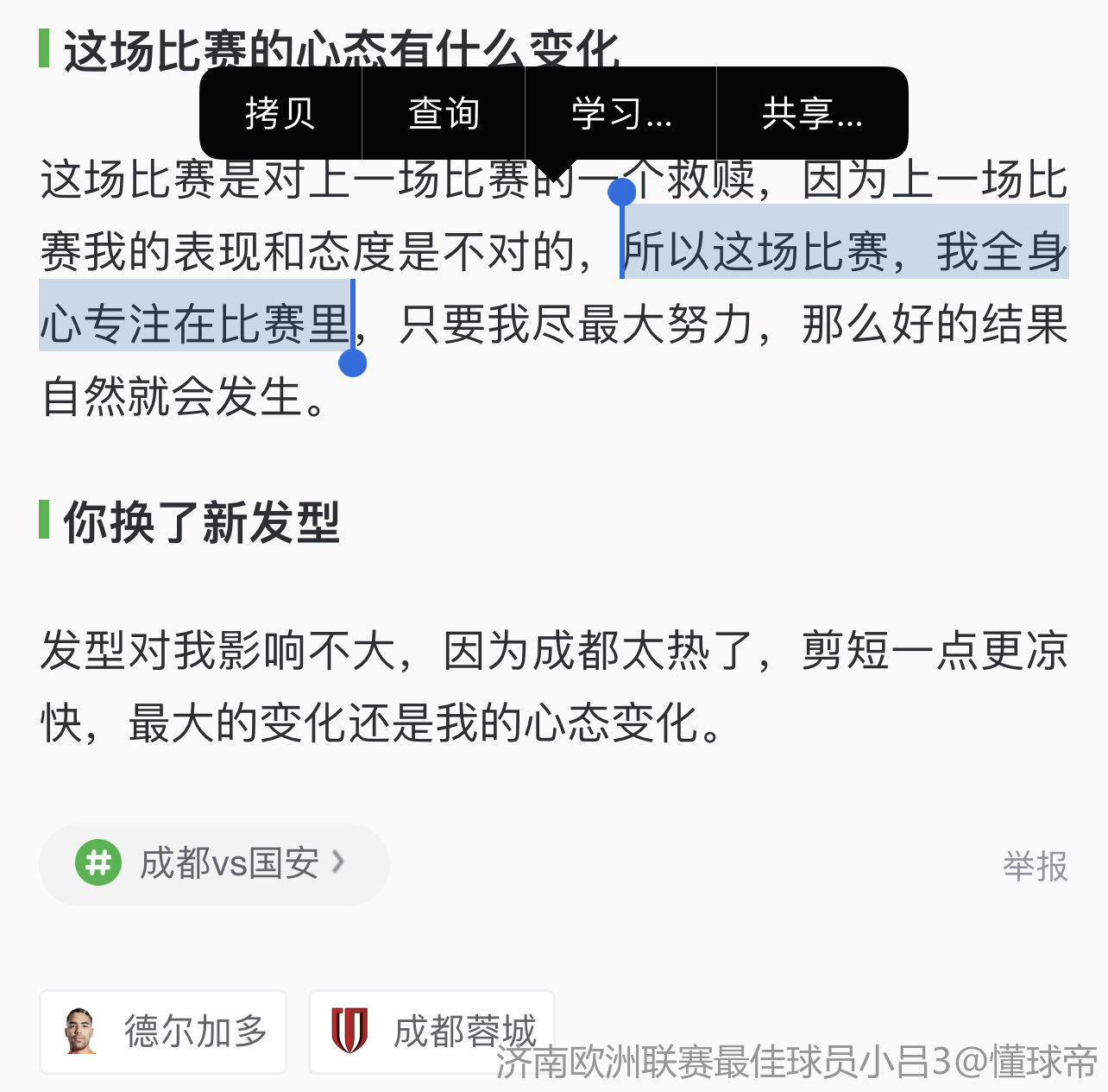Choose 学习… from the selection menu
The width and height of the screenshot is (1108, 1092).
620,114
